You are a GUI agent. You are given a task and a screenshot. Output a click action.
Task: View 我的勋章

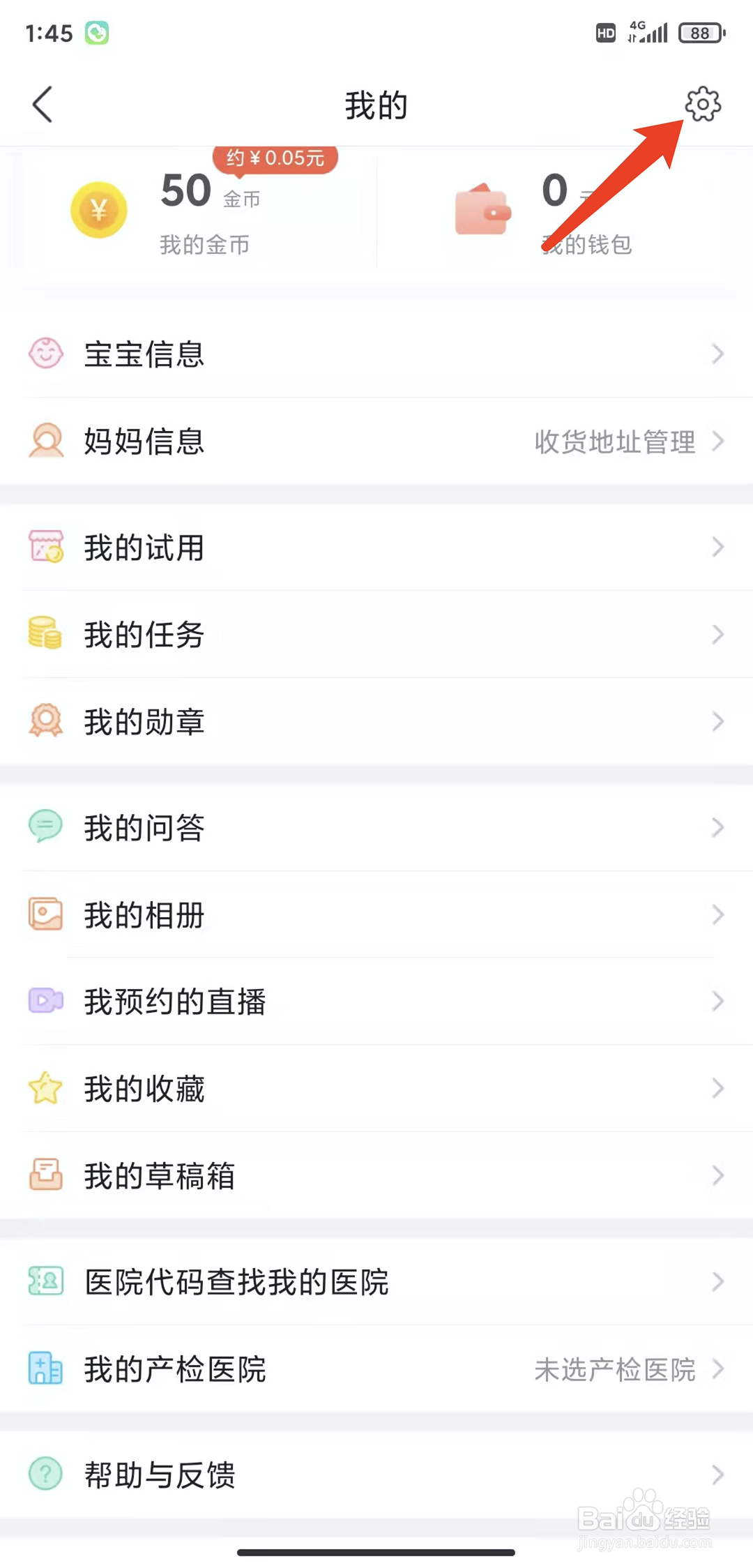coord(376,722)
